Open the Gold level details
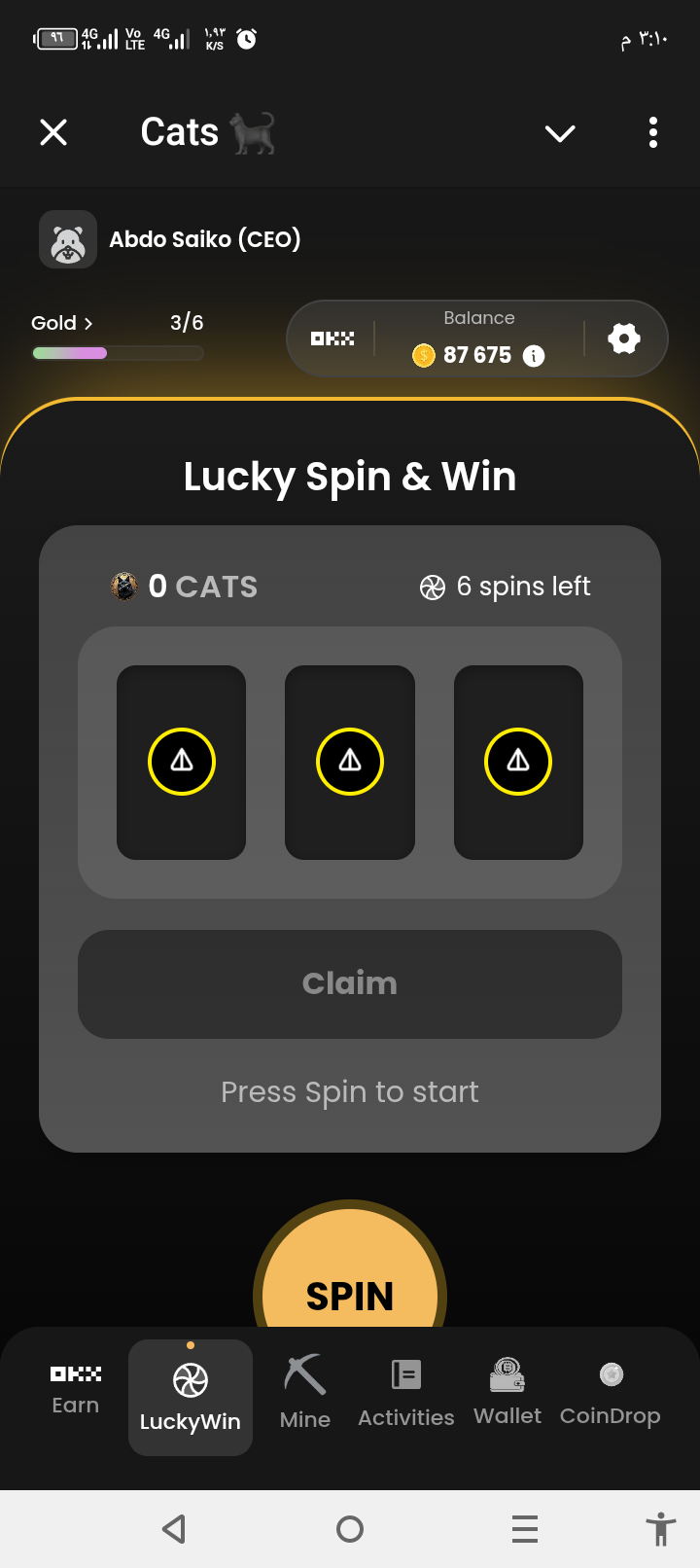The height and width of the screenshot is (1568, 700). click(62, 323)
